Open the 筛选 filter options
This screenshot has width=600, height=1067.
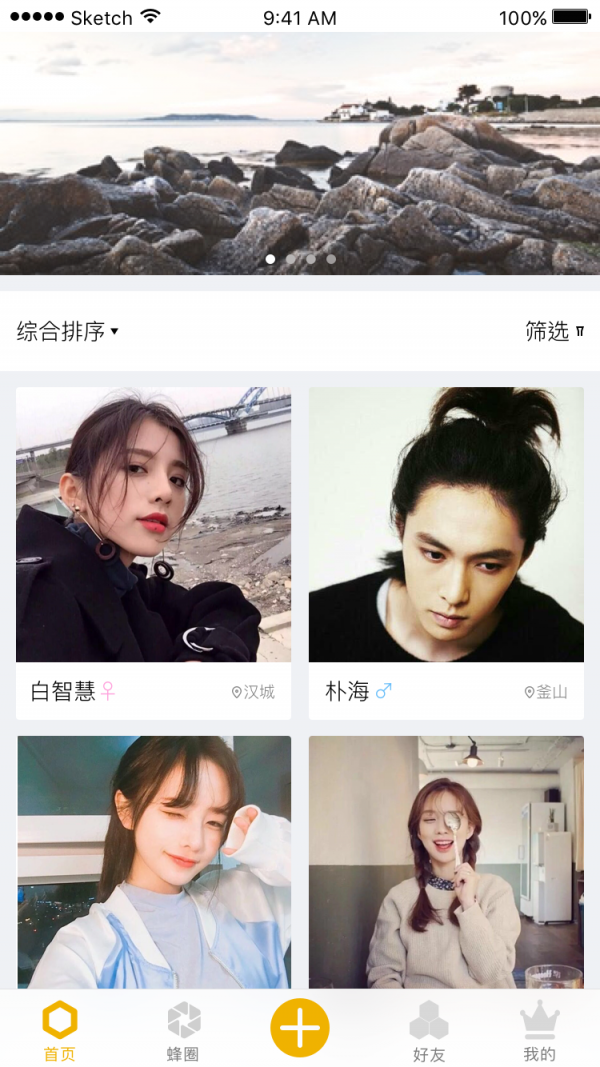tap(554, 332)
